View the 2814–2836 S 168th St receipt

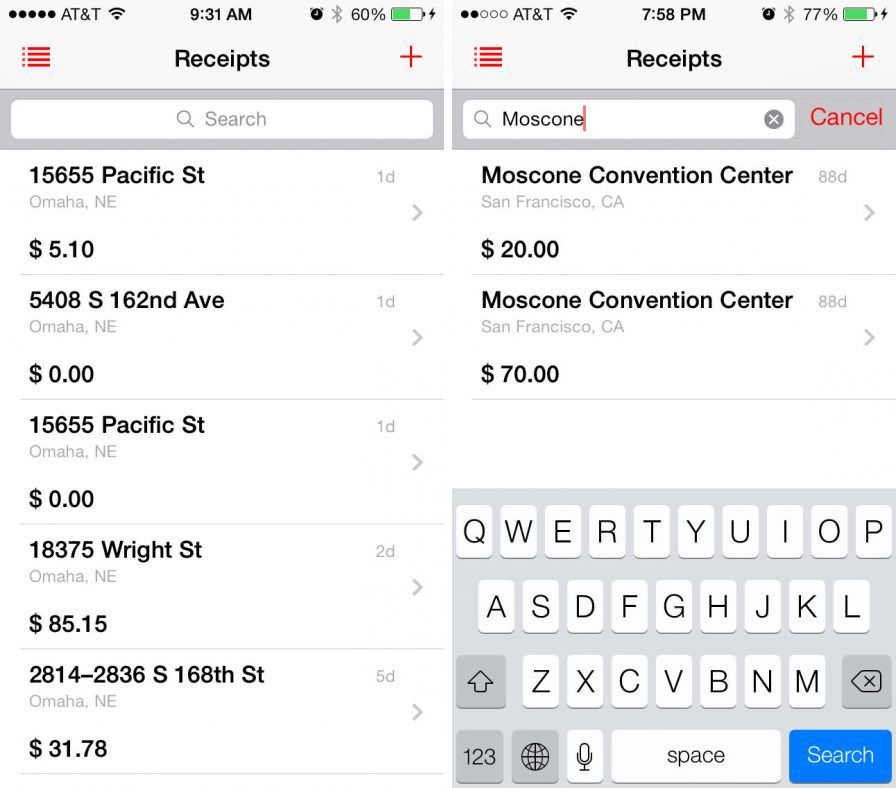[221, 711]
